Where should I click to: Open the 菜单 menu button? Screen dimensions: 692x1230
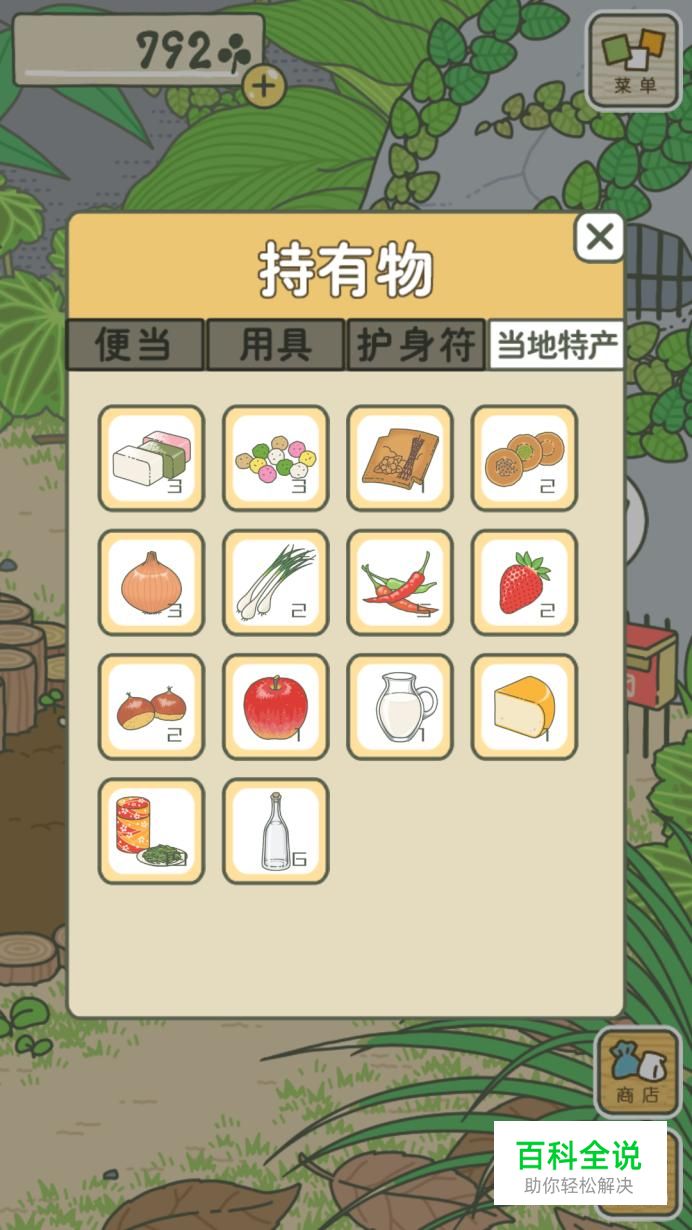tap(635, 60)
